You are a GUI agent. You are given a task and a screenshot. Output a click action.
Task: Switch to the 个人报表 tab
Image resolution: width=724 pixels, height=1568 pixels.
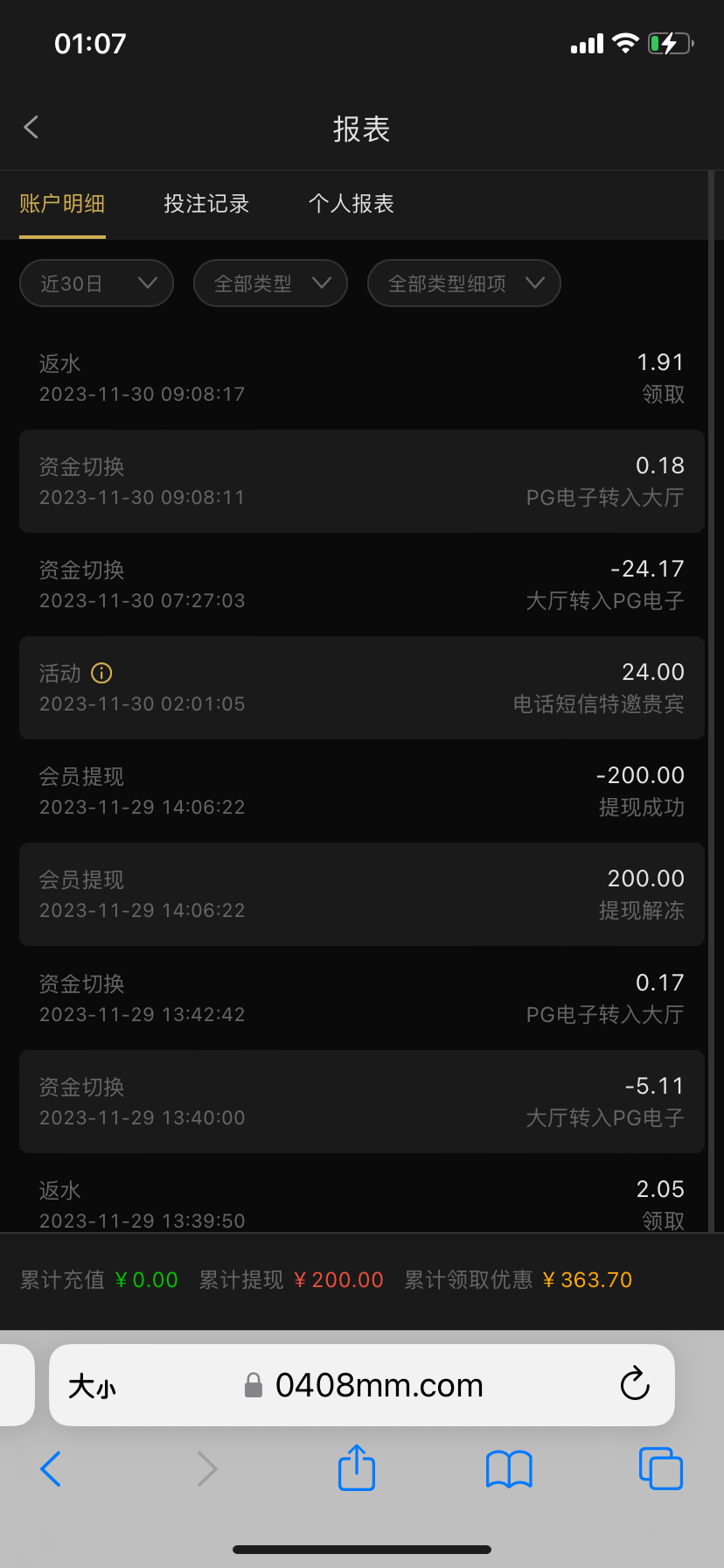[352, 204]
